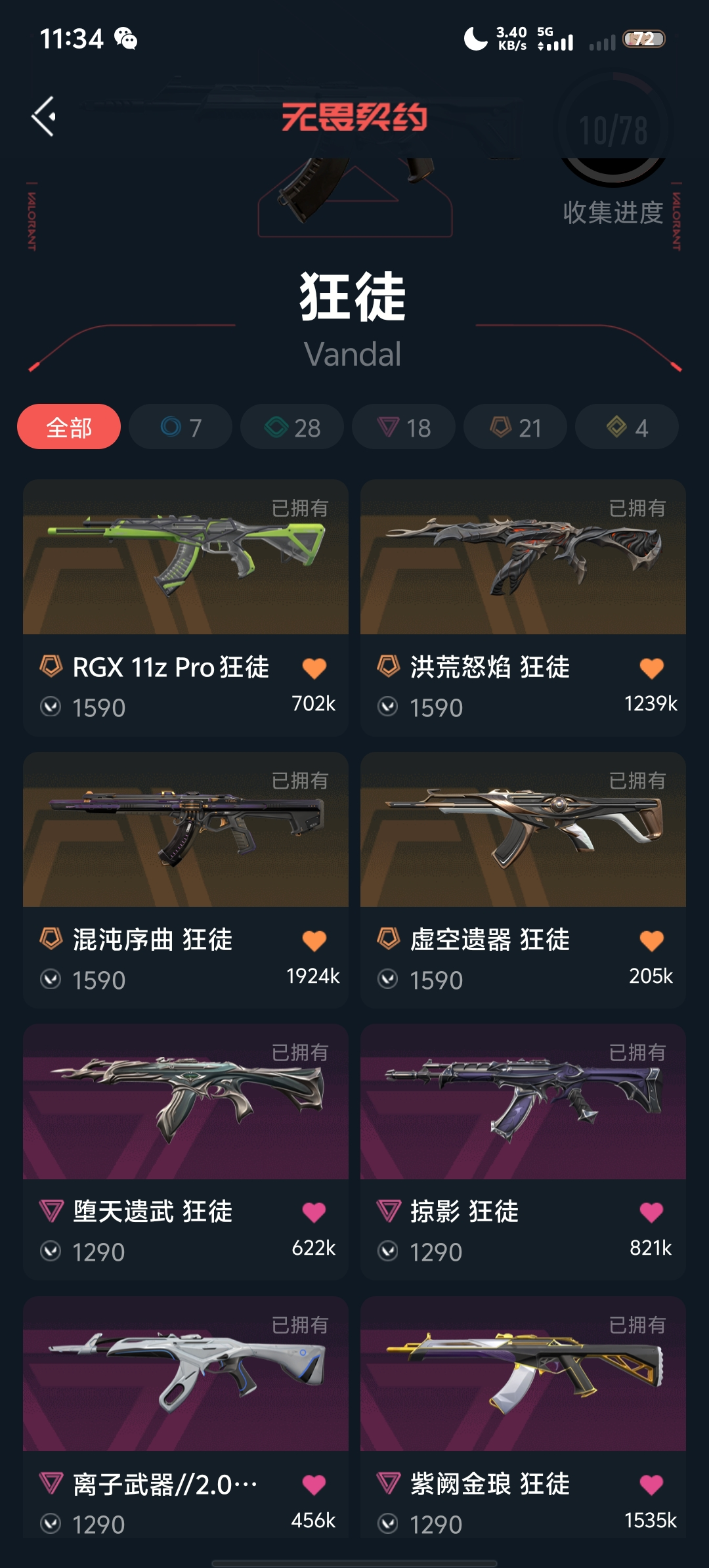709x1568 pixels.
Task: Like the 混沌序曲 狂徒 skin
Action: 314,941
